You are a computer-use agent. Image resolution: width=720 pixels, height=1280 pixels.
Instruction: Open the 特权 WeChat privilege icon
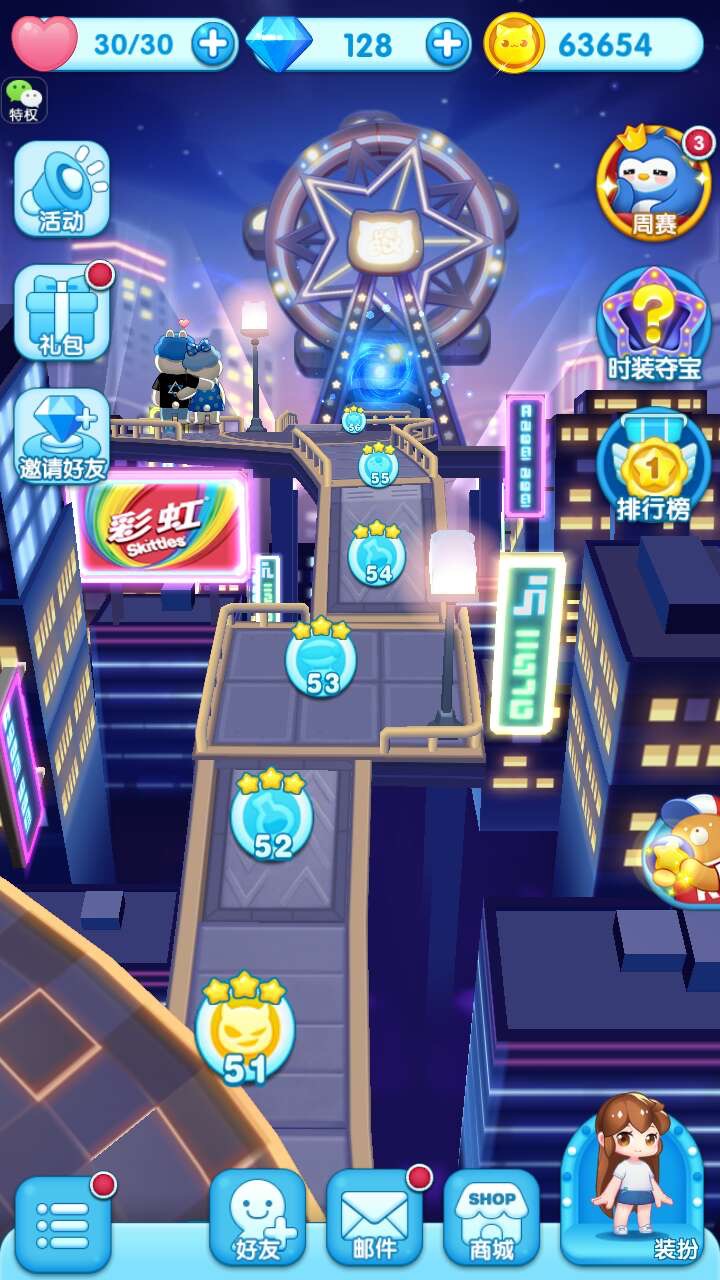24,100
